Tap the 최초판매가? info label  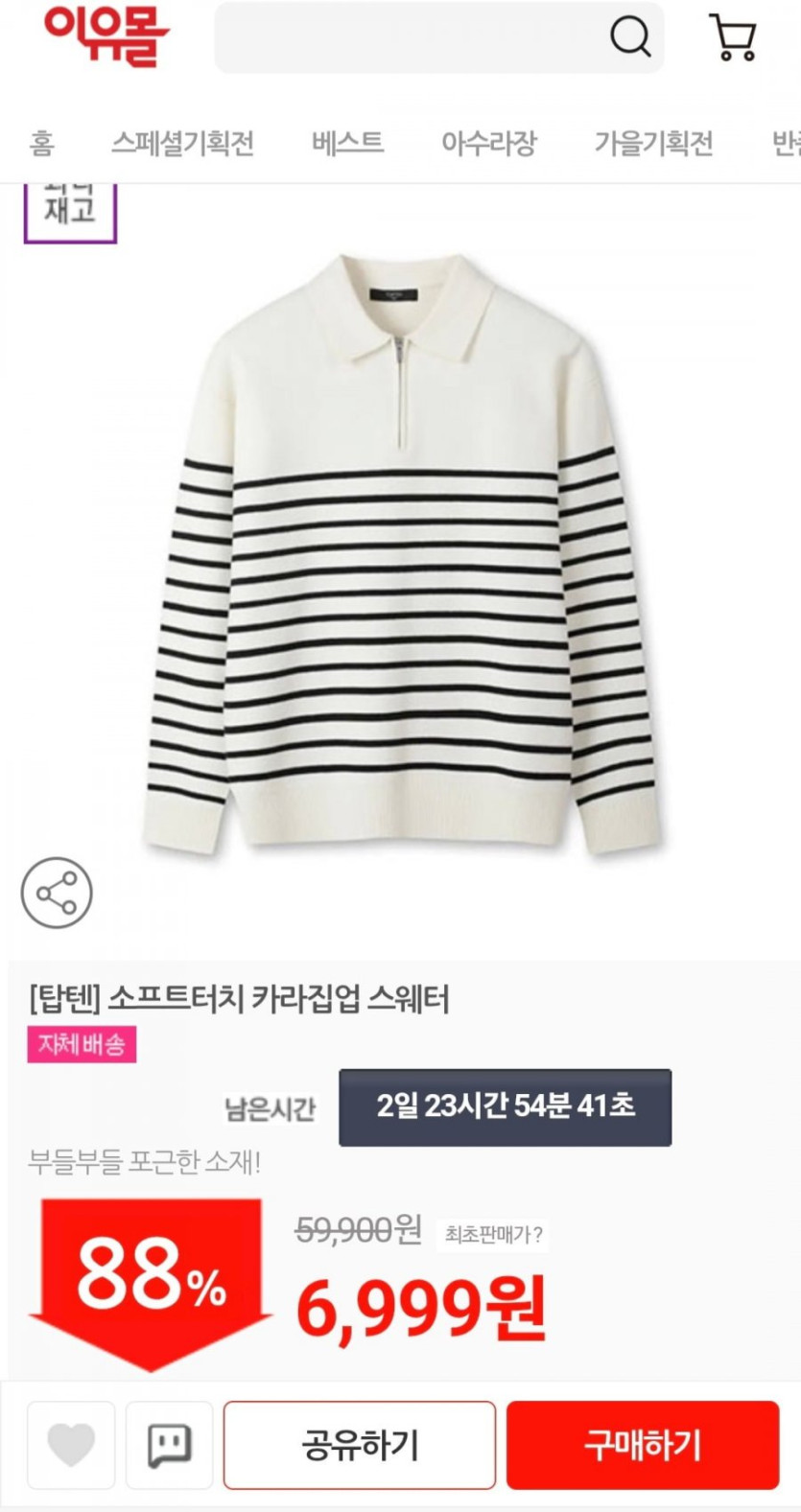click(493, 1234)
